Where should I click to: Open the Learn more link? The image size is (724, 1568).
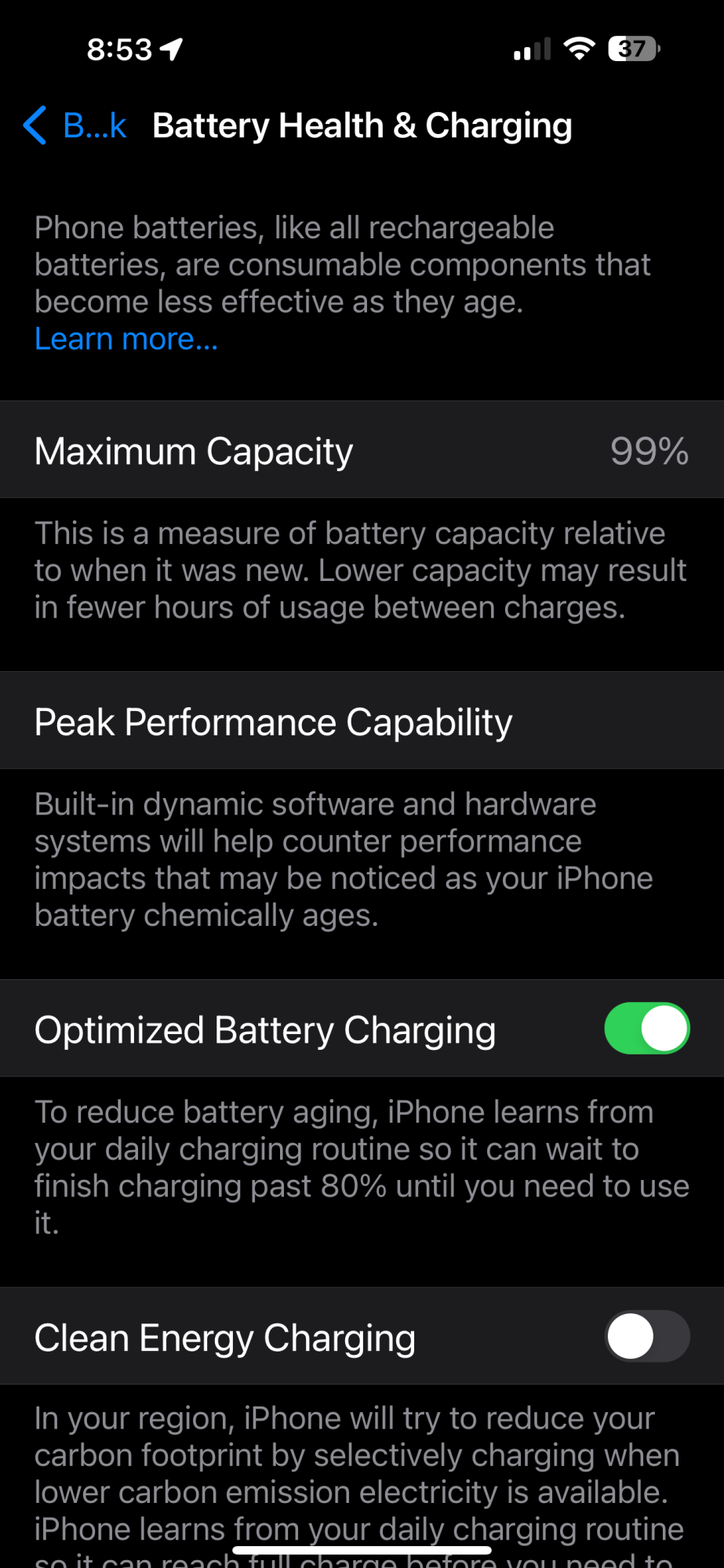click(126, 339)
